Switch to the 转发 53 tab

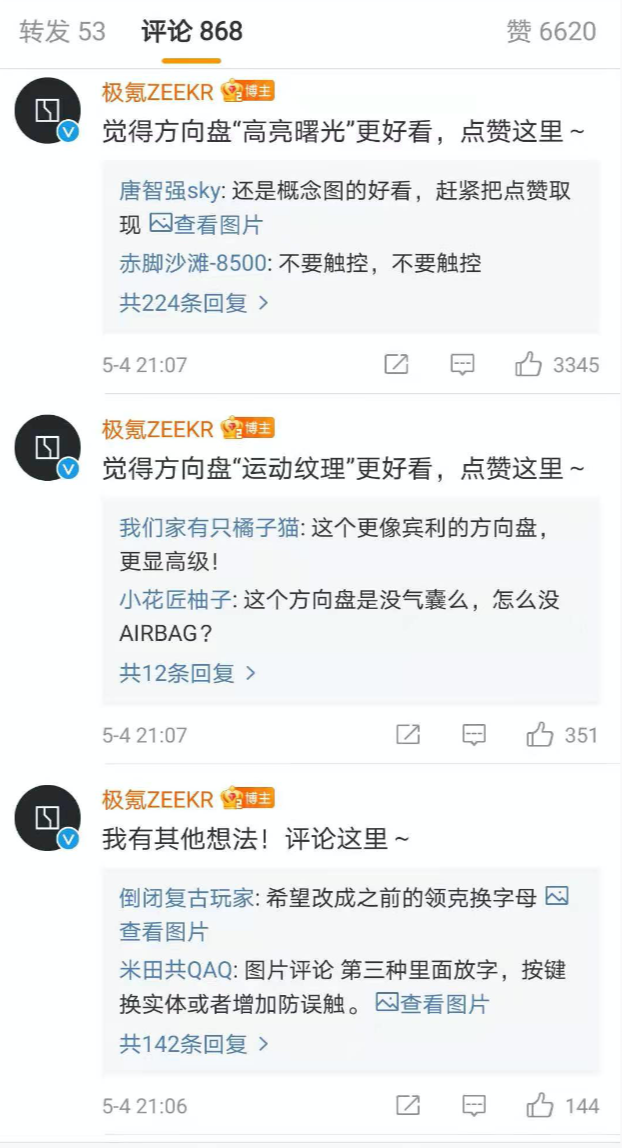point(62,32)
